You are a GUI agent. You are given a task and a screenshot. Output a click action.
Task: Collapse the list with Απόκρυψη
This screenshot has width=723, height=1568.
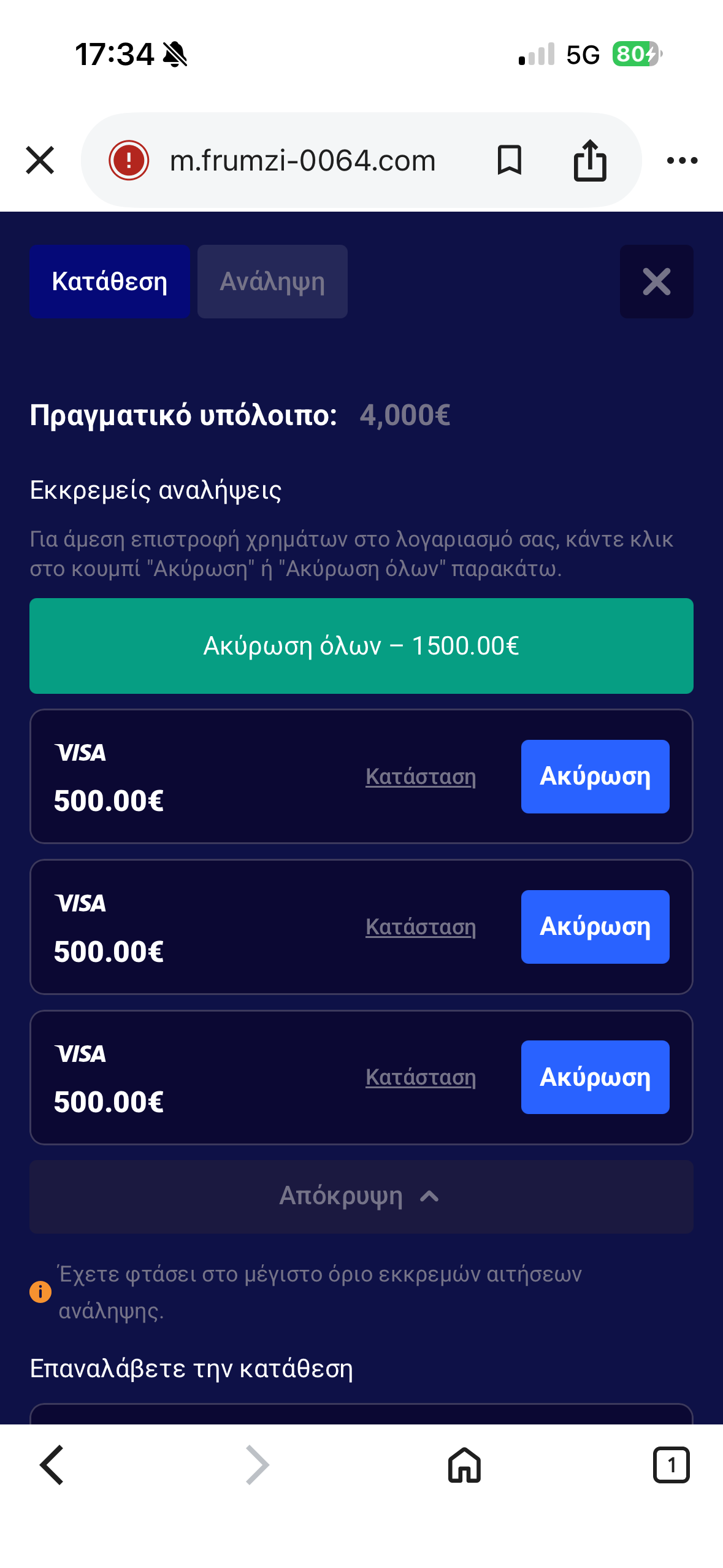point(361,1196)
